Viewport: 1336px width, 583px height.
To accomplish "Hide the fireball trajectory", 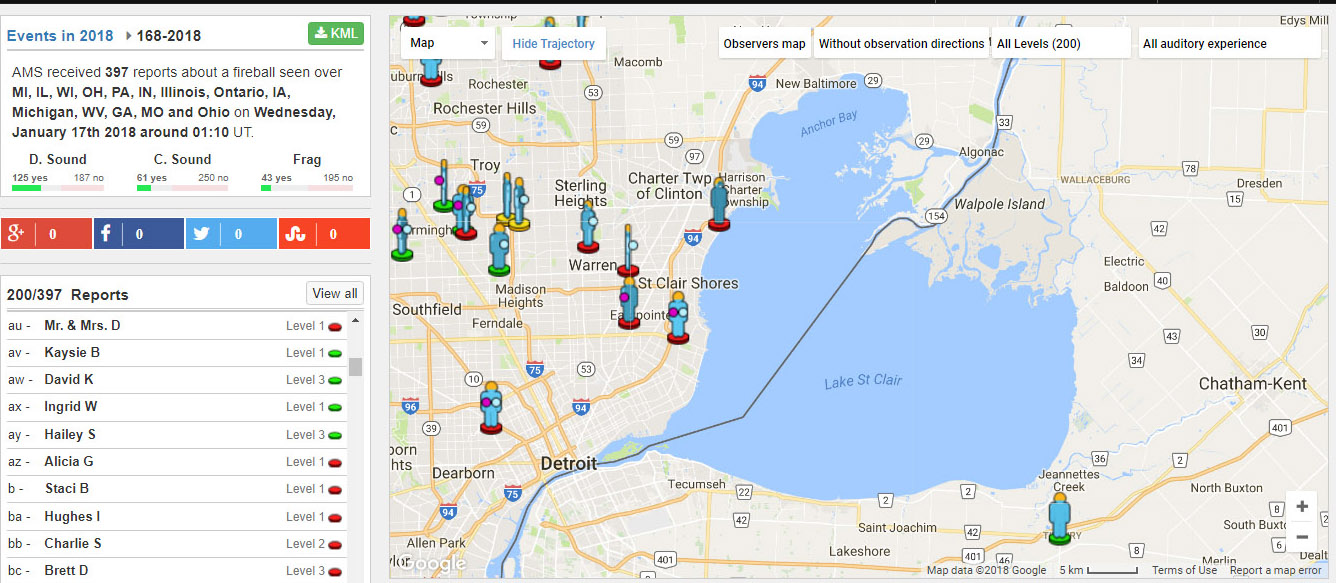I will [553, 43].
